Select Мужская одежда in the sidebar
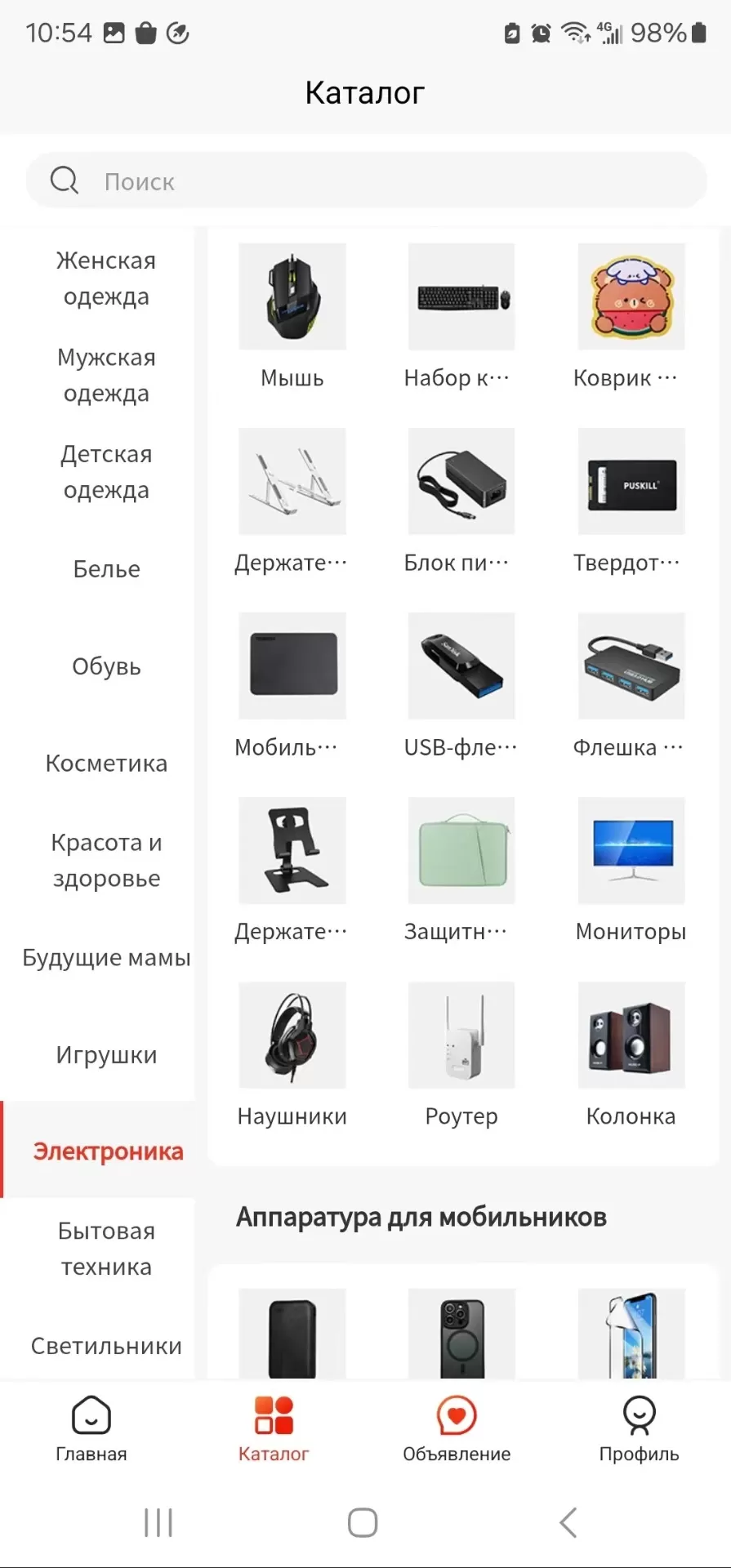 click(106, 375)
